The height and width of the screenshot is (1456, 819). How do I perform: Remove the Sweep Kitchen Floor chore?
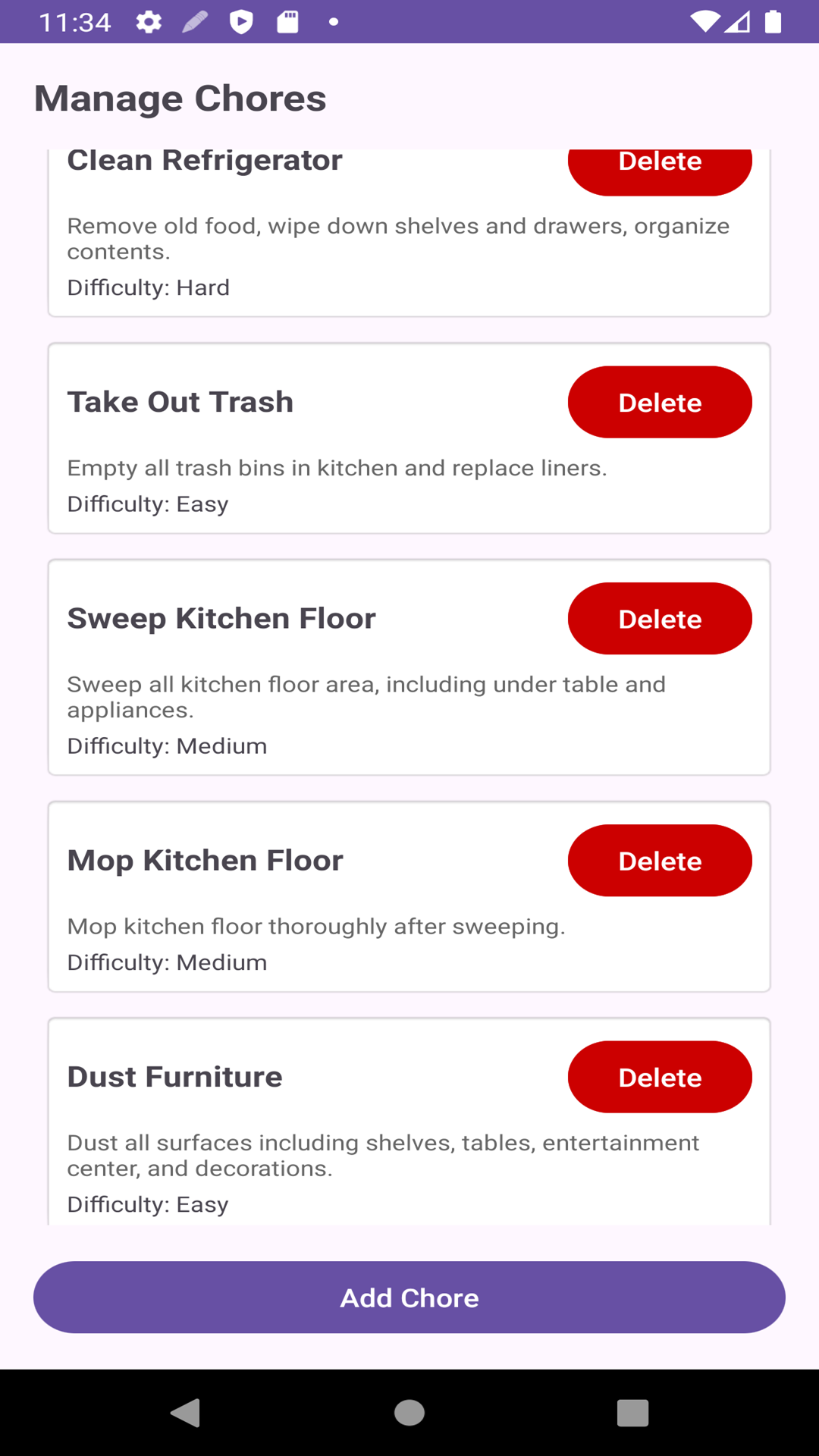pos(660,619)
